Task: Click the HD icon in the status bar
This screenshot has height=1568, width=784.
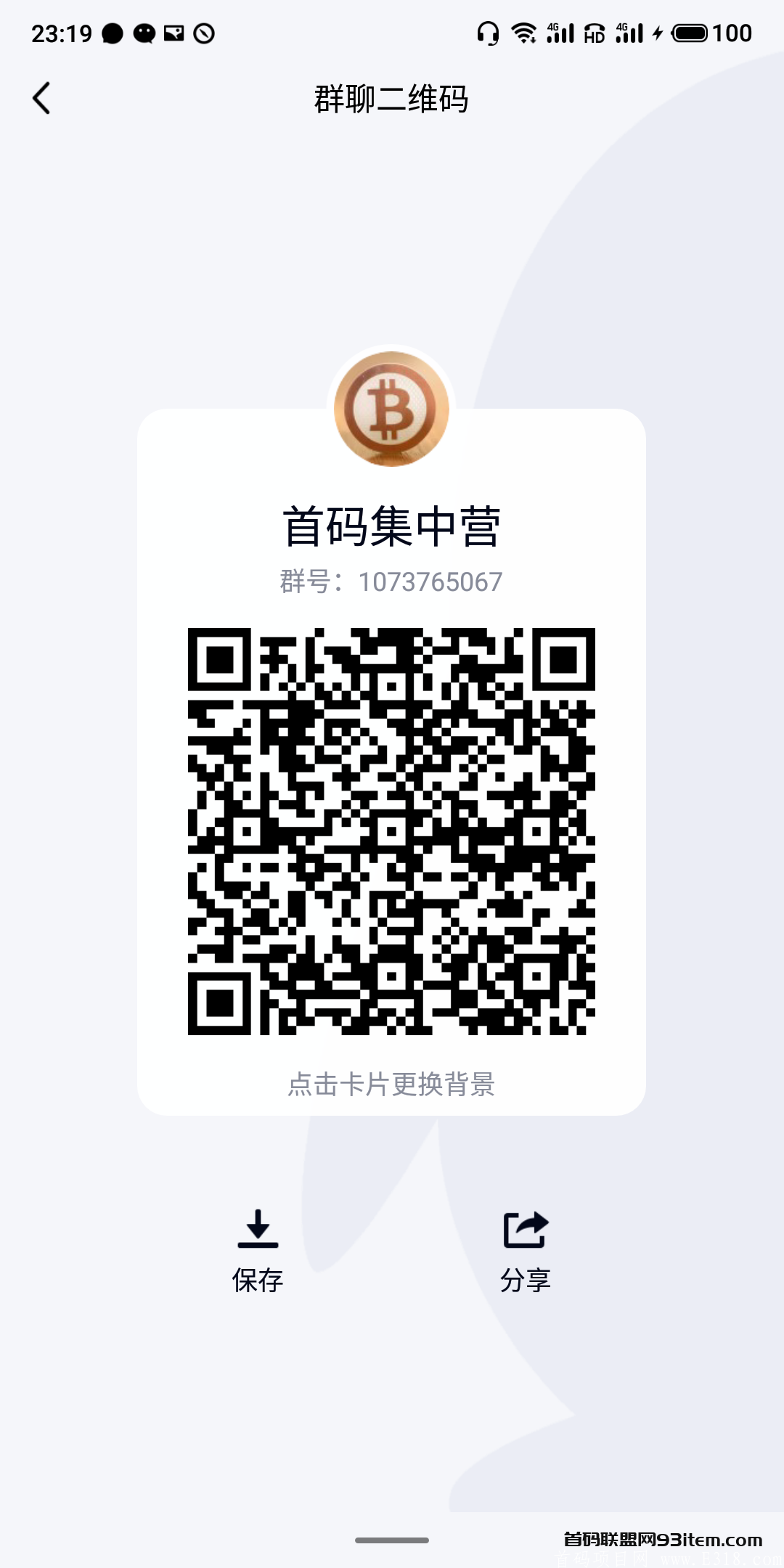Action: 595,33
